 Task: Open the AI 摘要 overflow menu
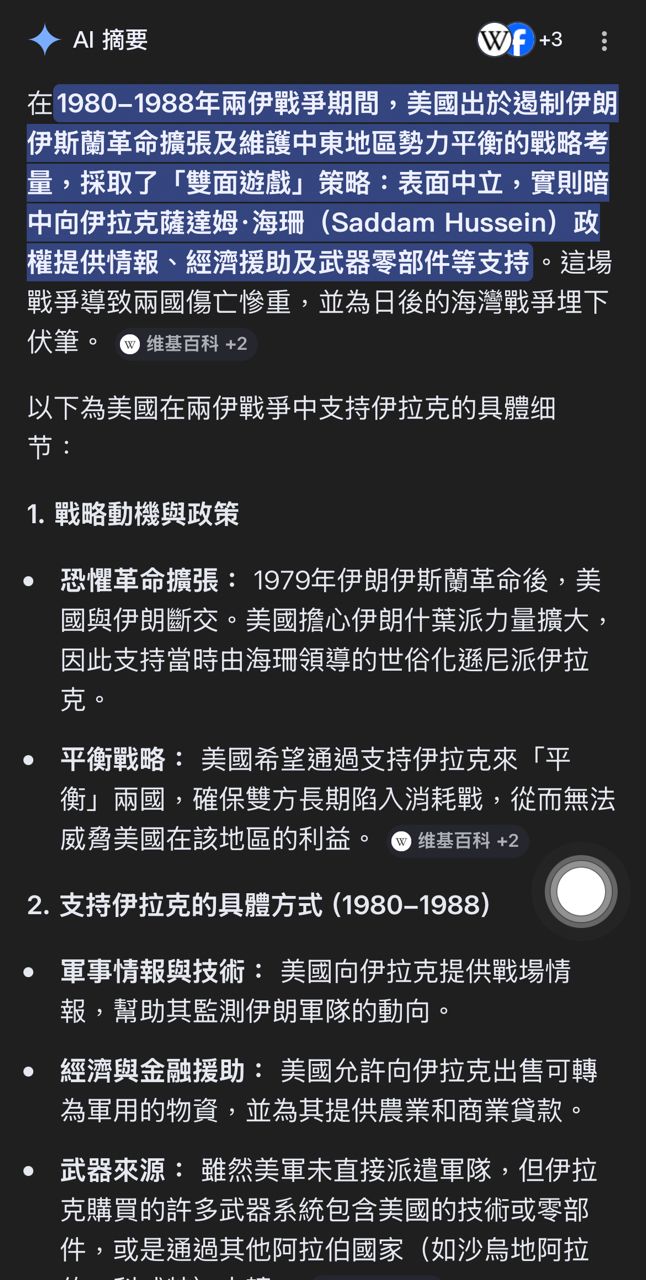tap(604, 41)
